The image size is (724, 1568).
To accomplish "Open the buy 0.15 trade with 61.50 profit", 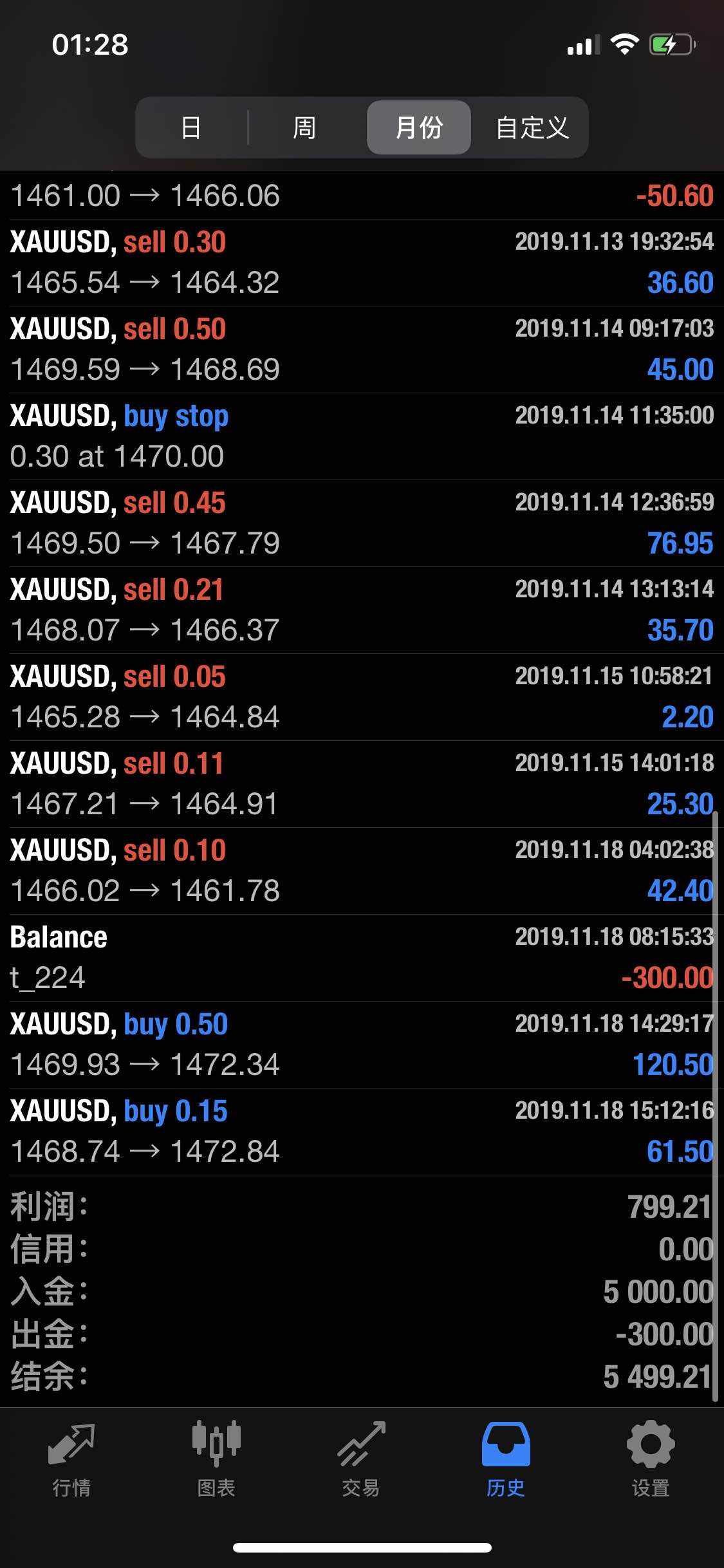I will pyautogui.click(x=360, y=1132).
